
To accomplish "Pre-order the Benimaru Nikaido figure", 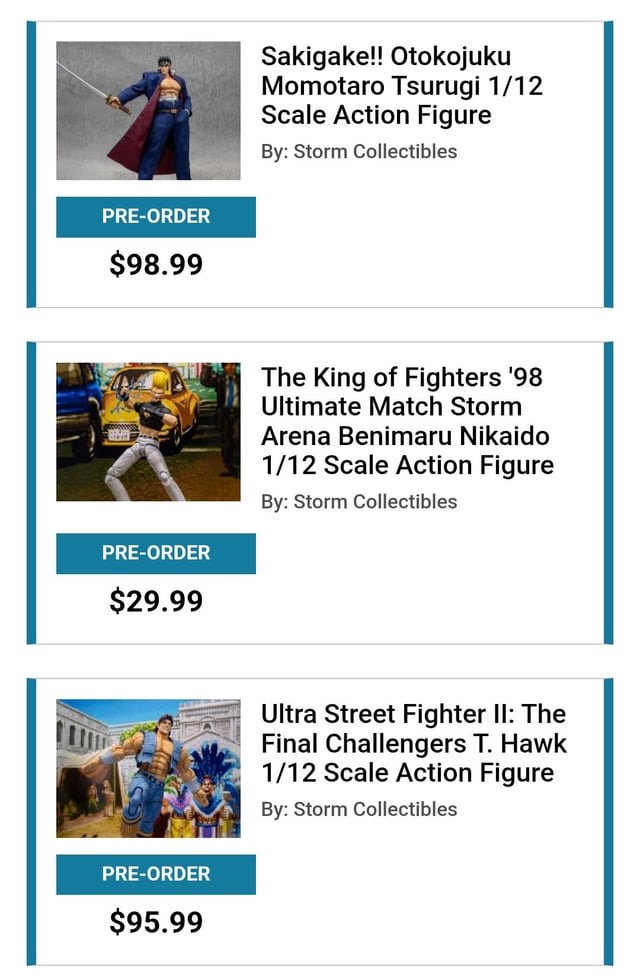I will tap(156, 553).
